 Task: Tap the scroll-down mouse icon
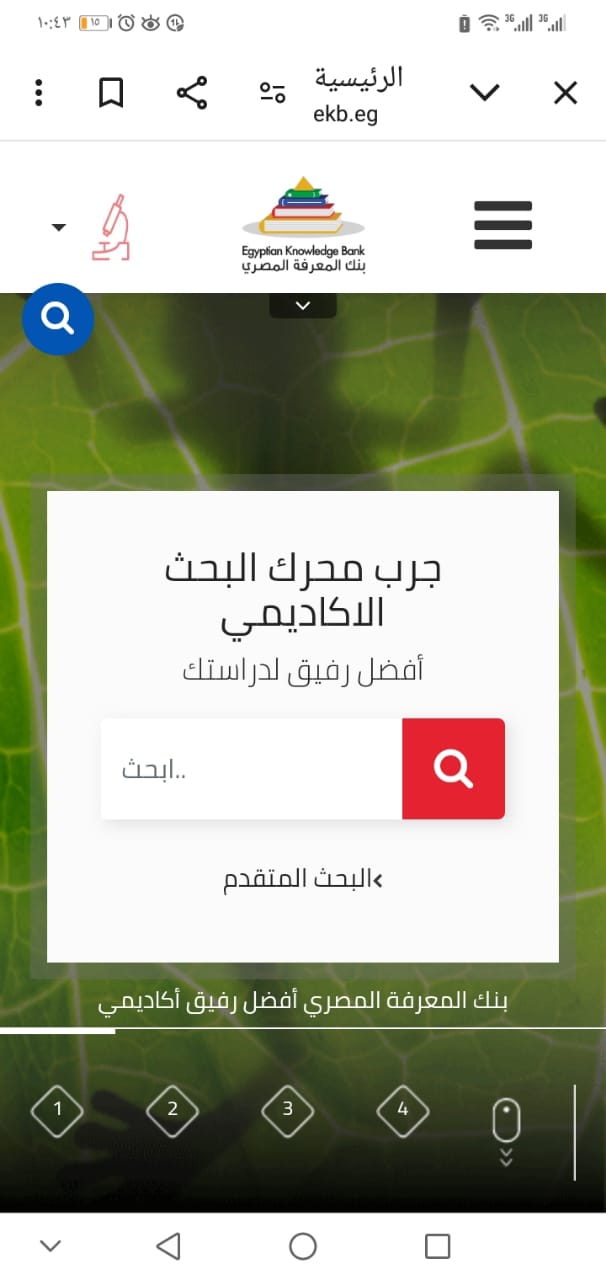[x=506, y=1122]
